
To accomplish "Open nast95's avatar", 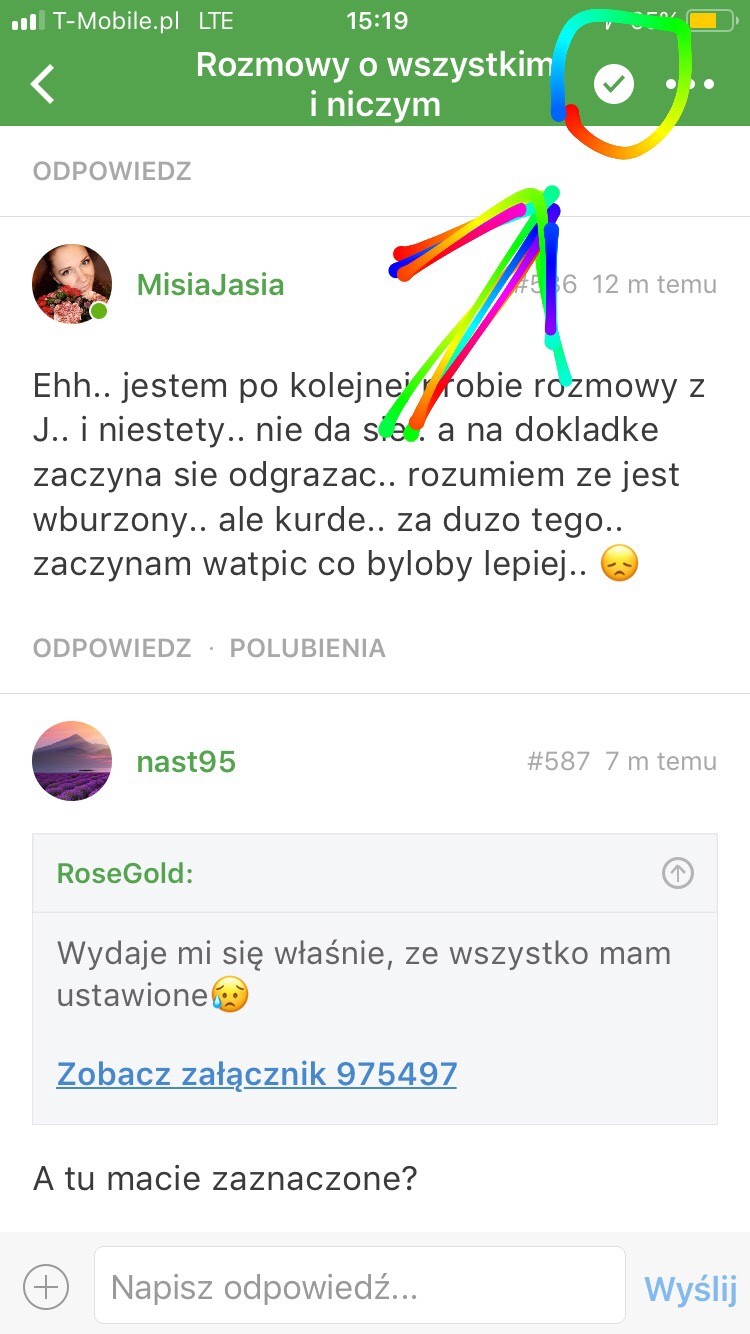I will pos(72,761).
